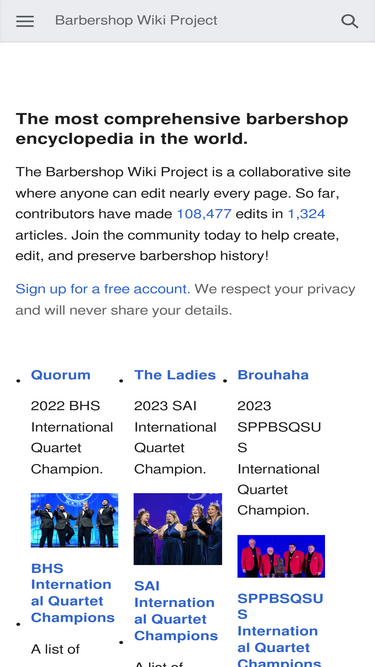The height and width of the screenshot is (667, 375).
Task: View The Ladies quartet photo
Action: (x=178, y=529)
